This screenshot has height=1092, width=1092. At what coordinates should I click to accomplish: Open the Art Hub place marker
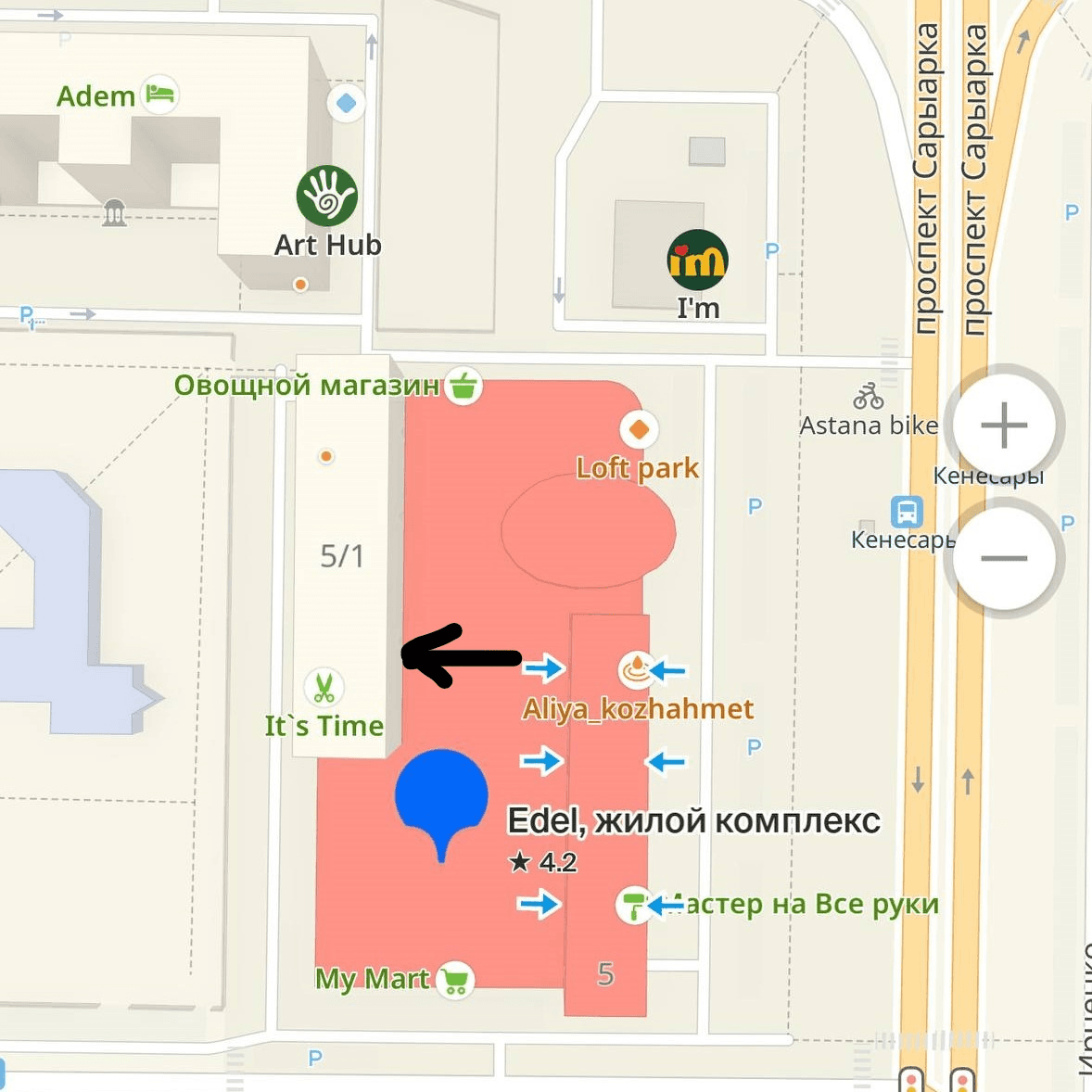pos(327,197)
